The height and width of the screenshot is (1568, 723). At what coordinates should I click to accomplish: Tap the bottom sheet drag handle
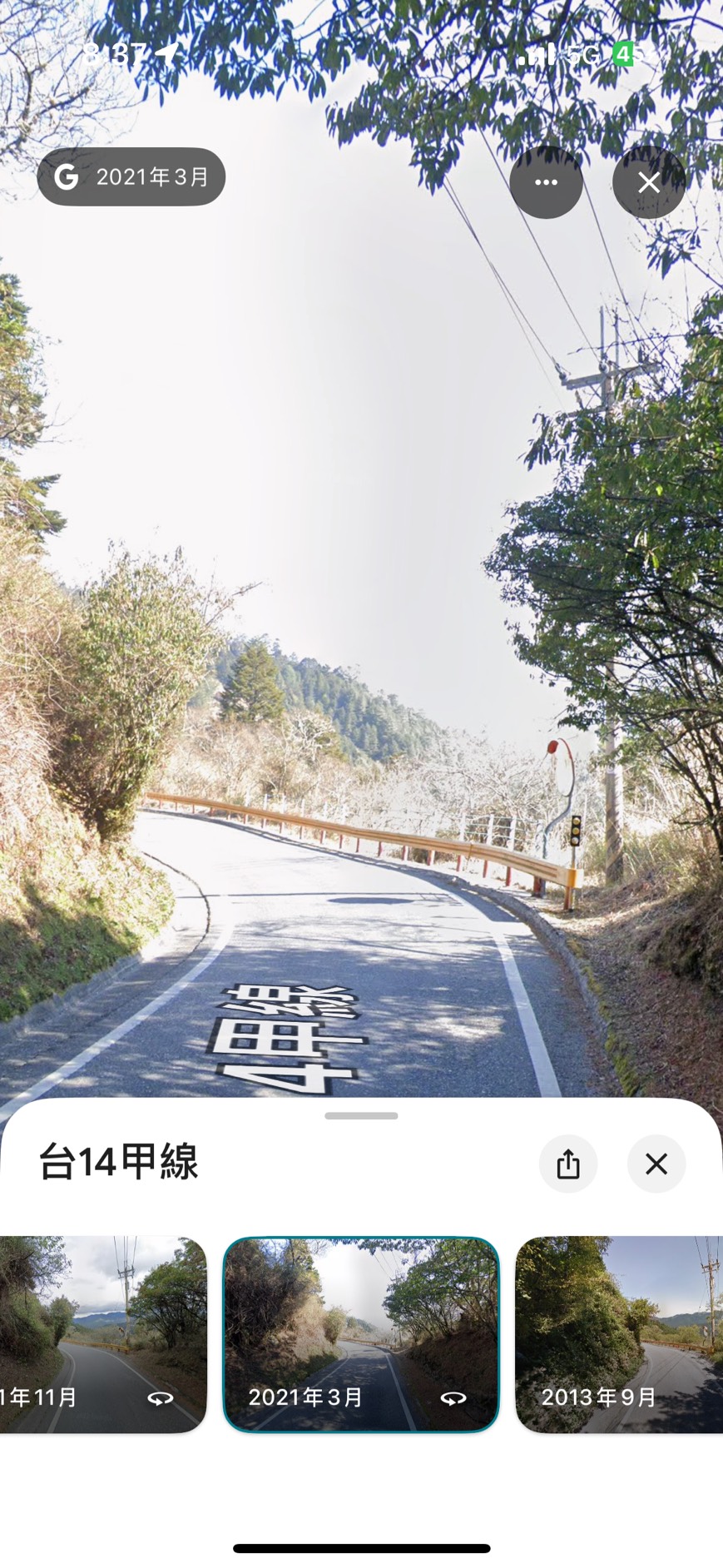pos(361,1116)
